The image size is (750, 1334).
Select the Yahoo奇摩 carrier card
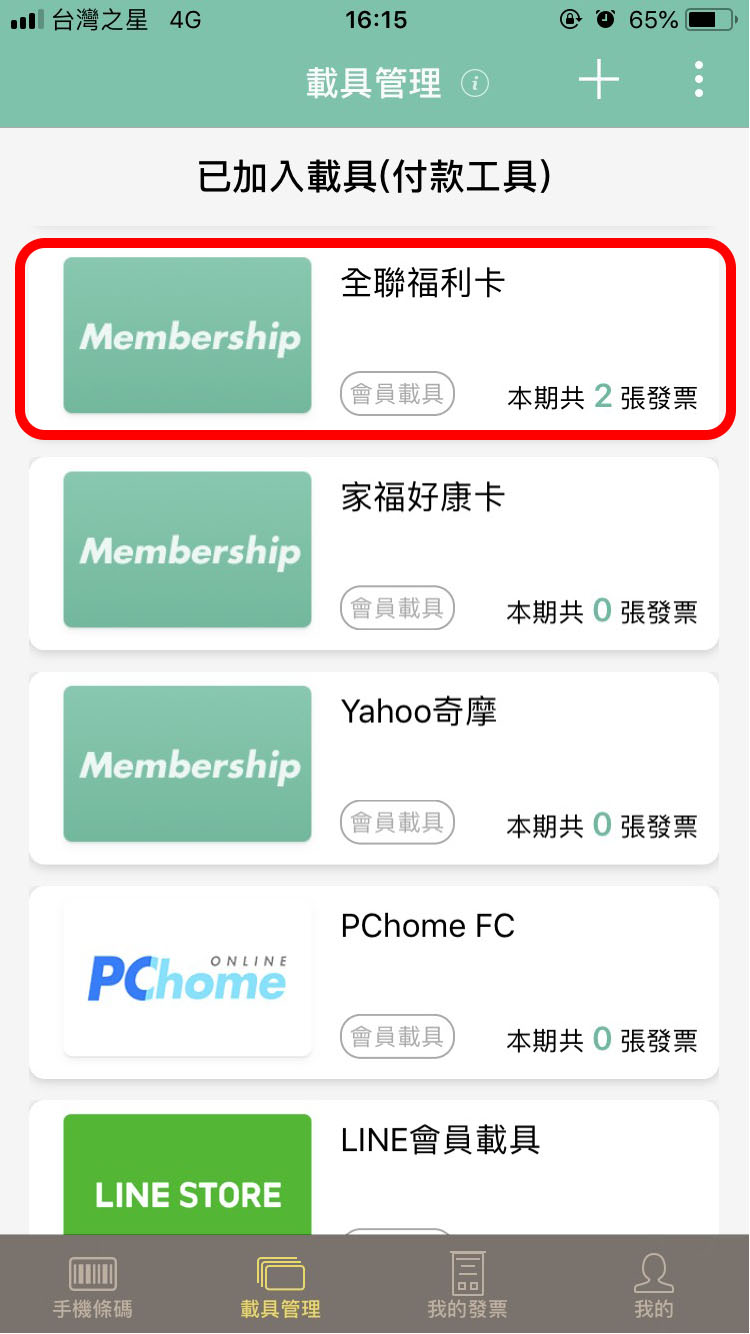click(x=375, y=767)
